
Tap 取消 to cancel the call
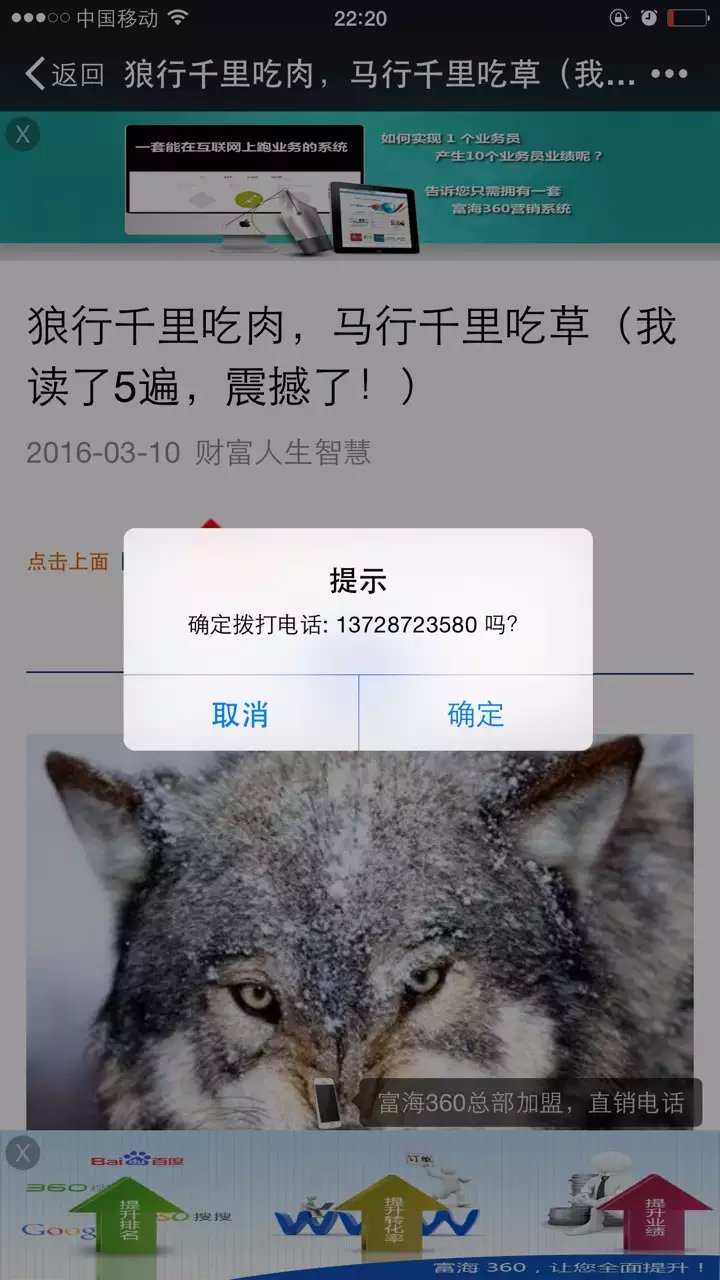240,714
